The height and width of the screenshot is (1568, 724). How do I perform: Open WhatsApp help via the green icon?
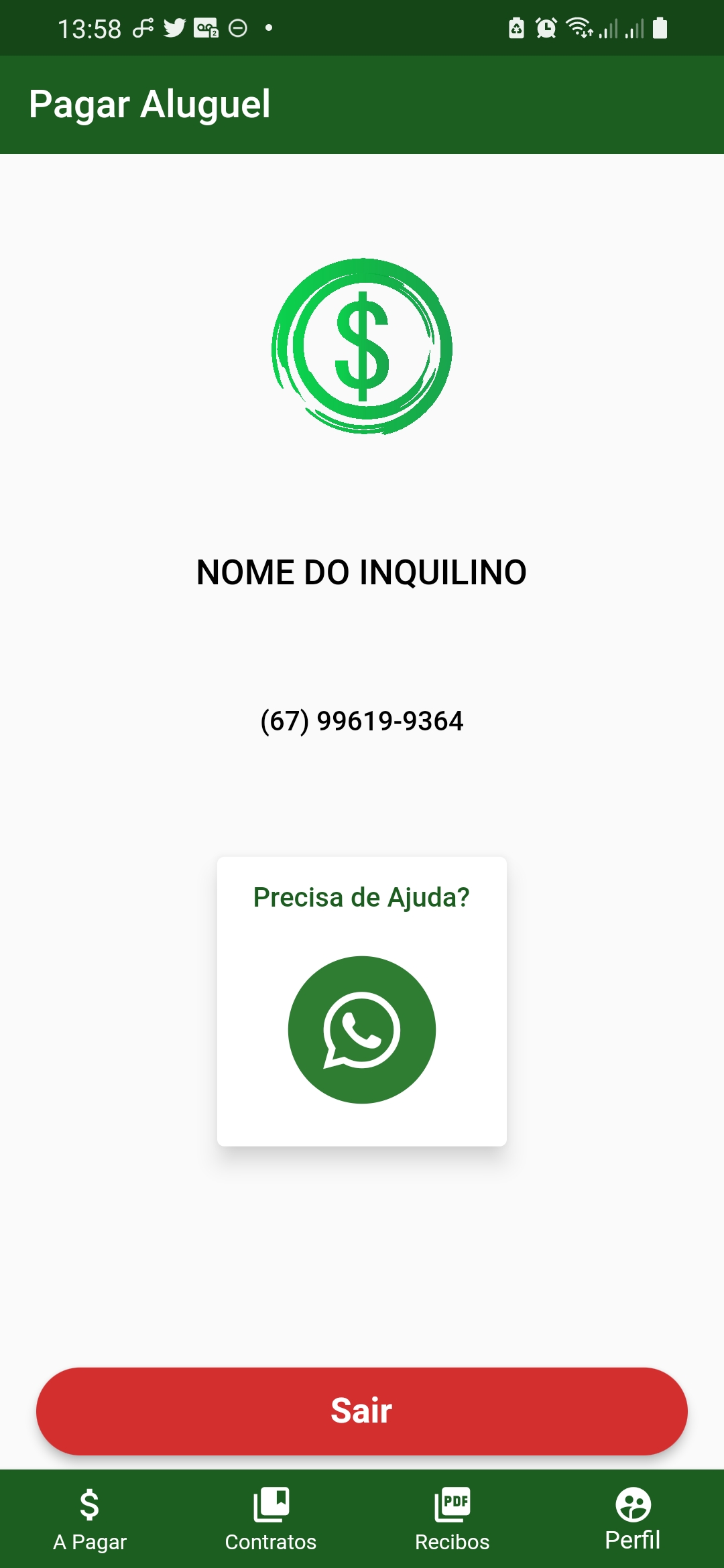coord(362,1030)
